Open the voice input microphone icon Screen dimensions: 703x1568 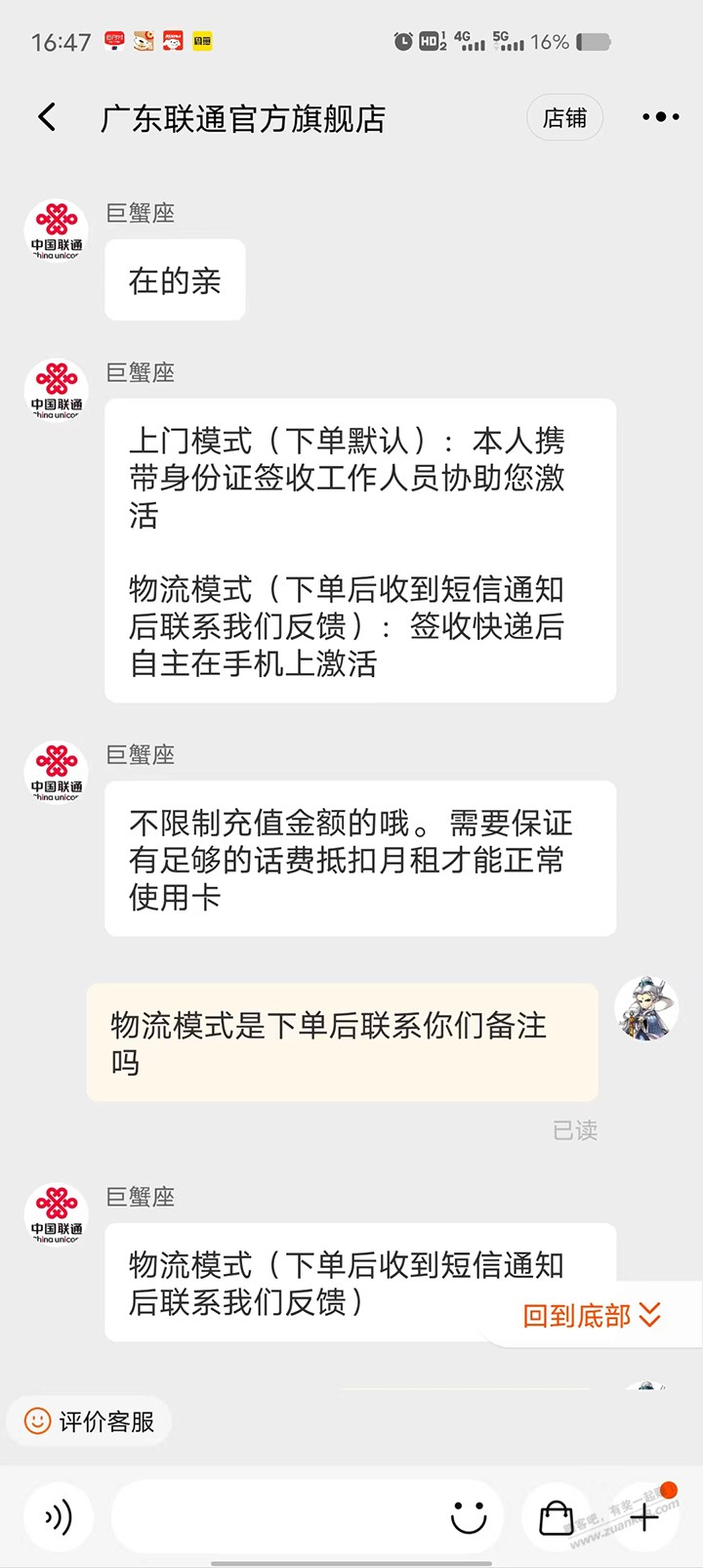click(x=59, y=1517)
